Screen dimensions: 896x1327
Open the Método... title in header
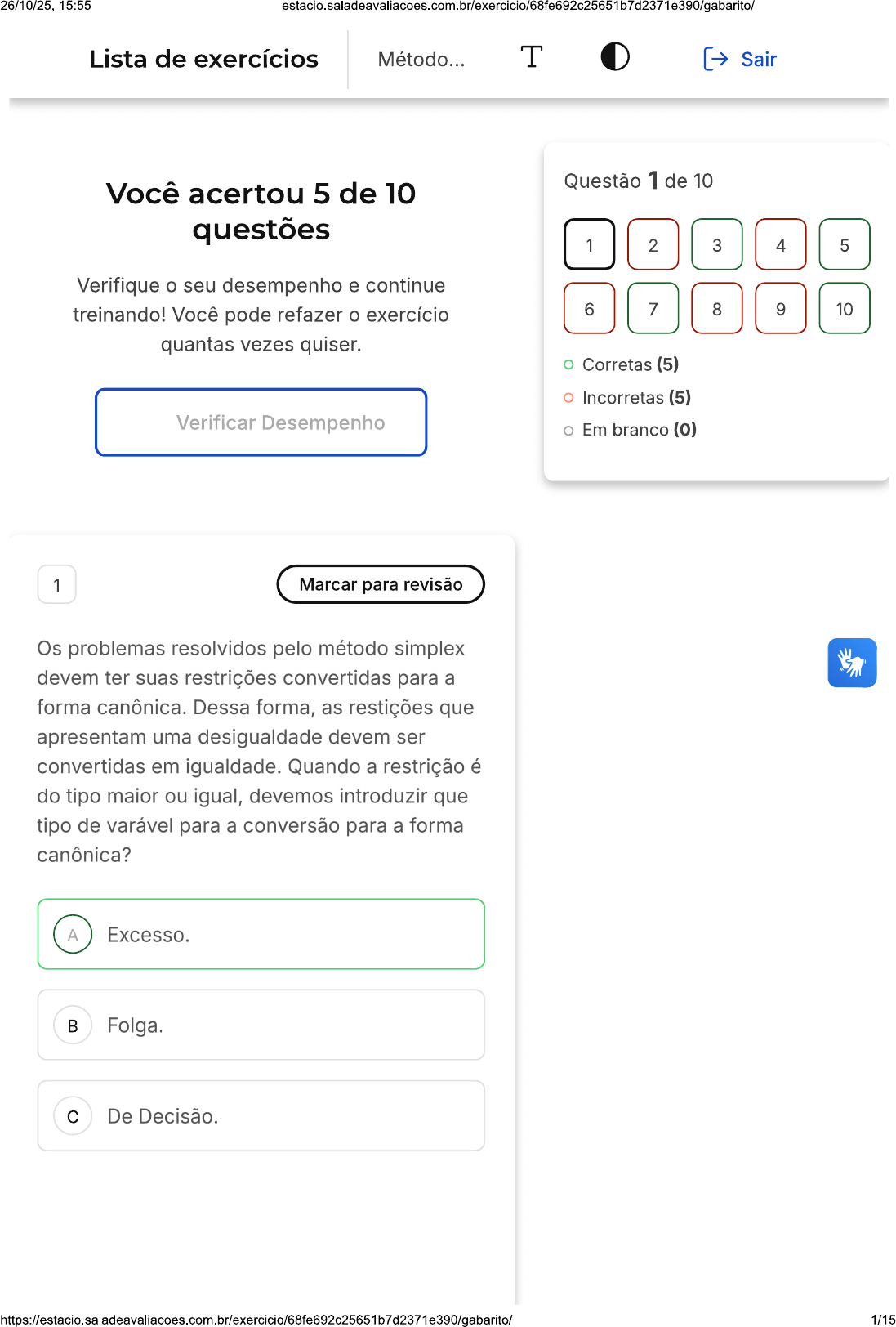pyautogui.click(x=421, y=59)
